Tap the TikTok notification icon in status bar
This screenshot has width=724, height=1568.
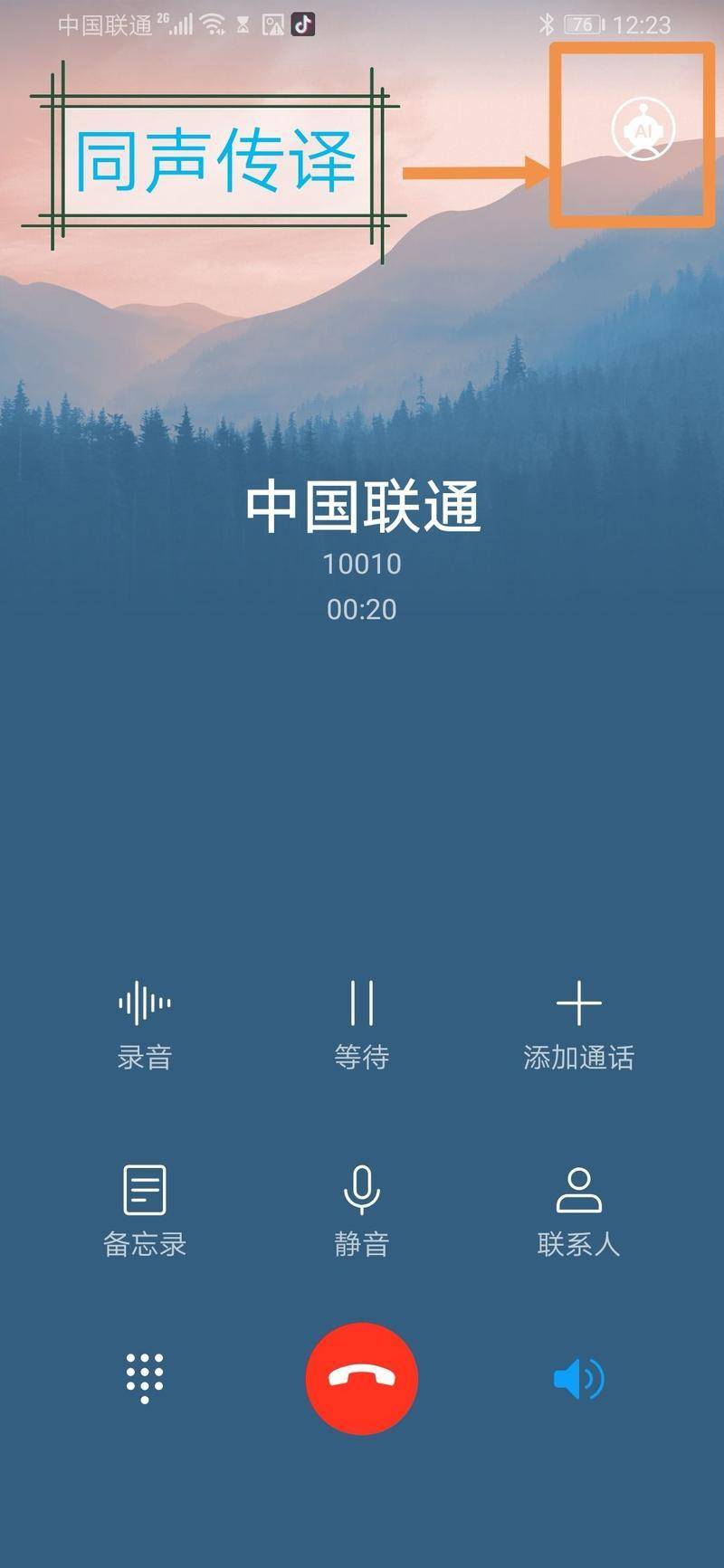(304, 24)
